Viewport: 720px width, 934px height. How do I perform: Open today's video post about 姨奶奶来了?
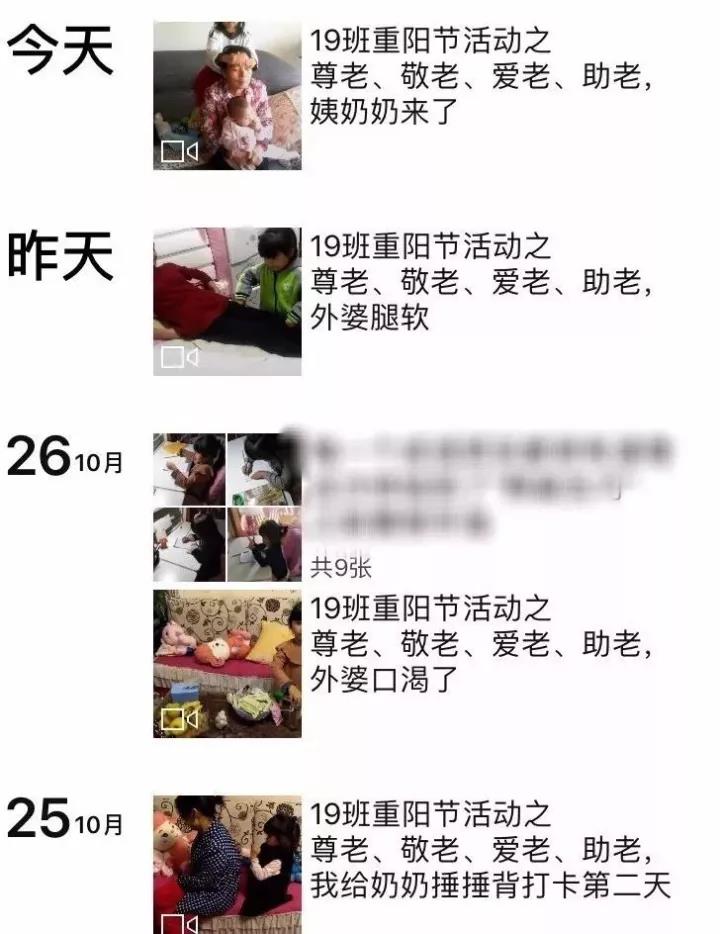(227, 96)
